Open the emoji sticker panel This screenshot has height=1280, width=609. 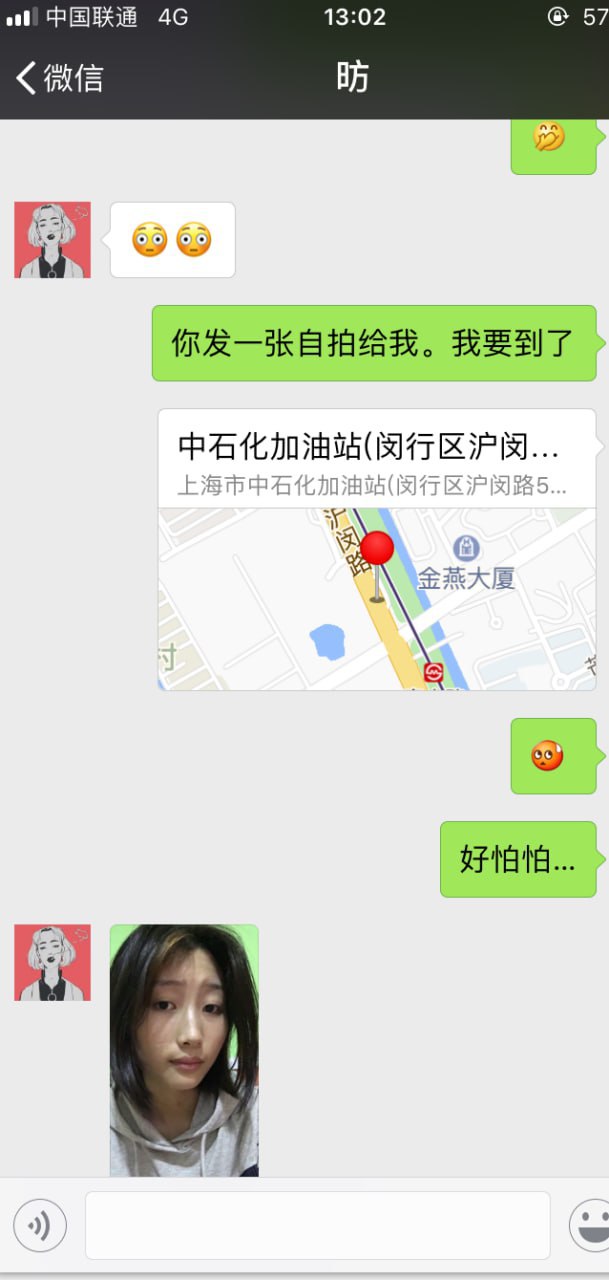click(x=590, y=1225)
